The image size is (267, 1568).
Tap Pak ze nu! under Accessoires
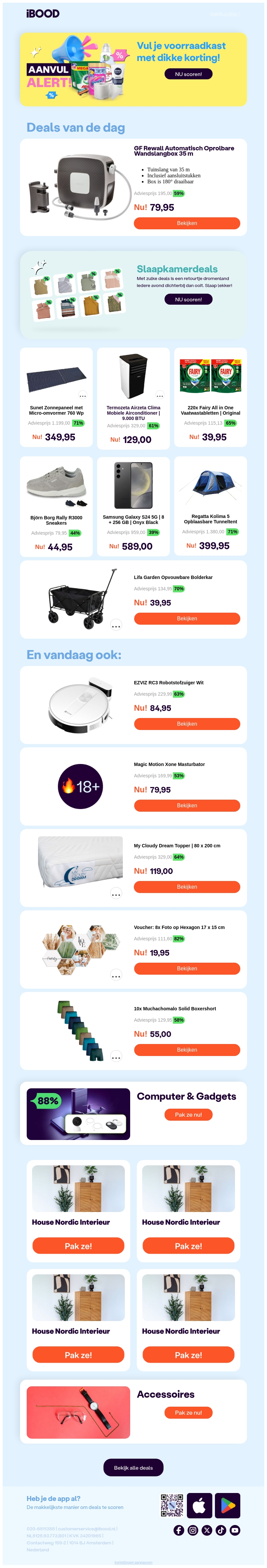188,1412
